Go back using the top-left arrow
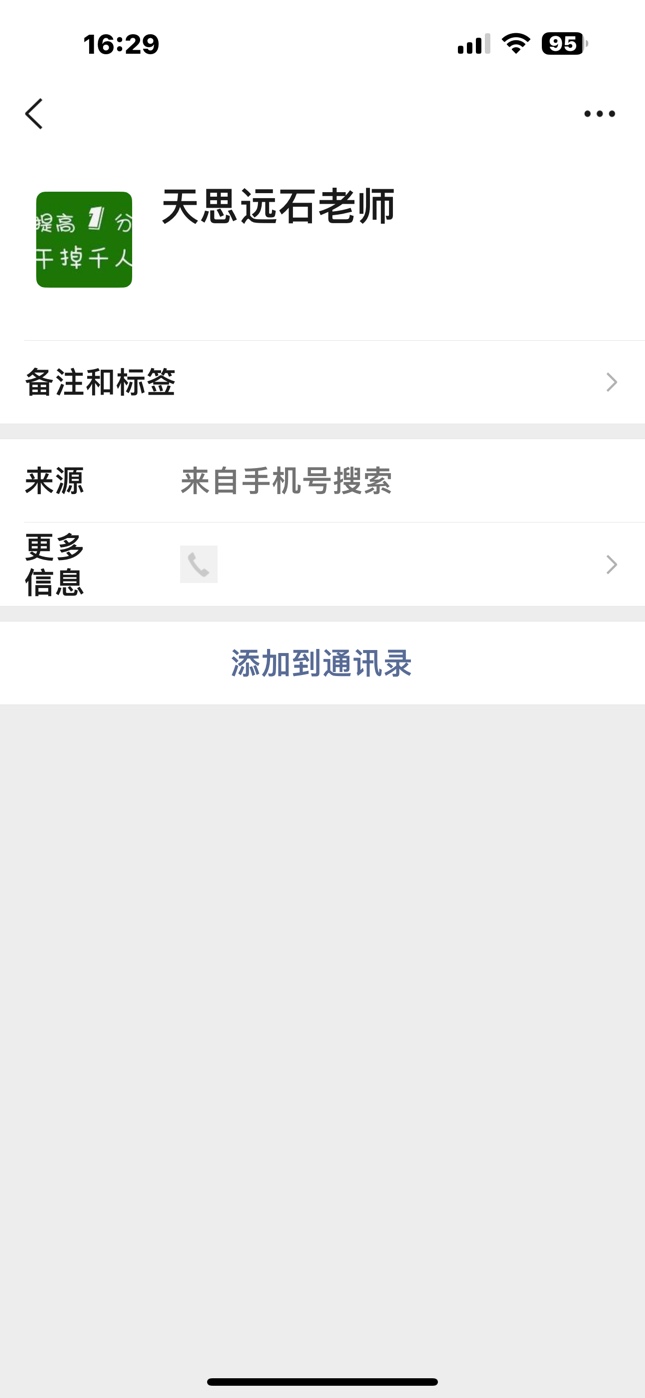Screen dimensions: 645x1398 coord(34,113)
